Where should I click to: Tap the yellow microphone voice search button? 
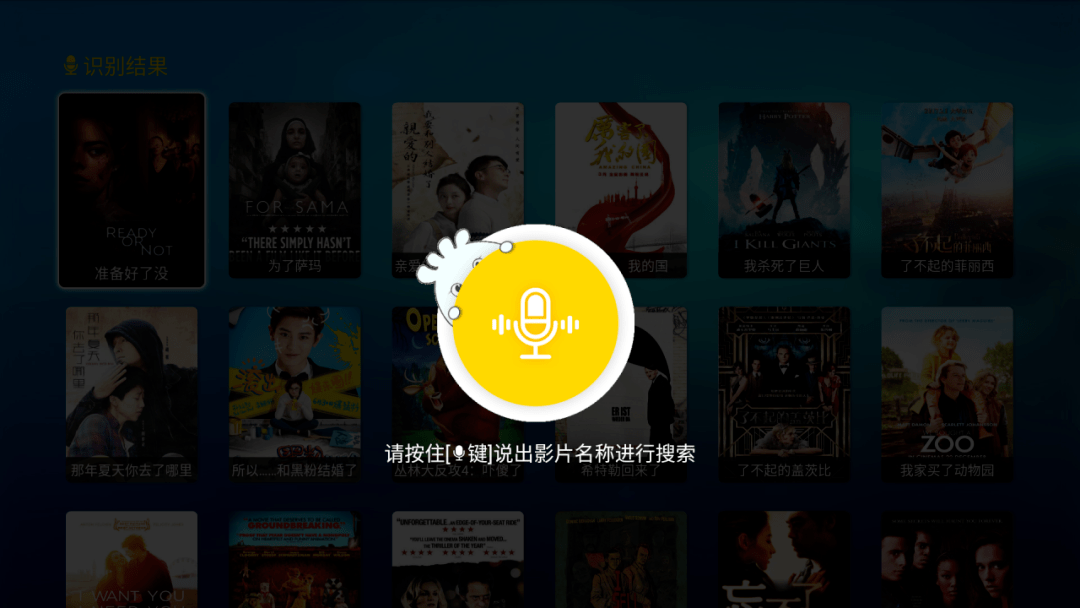click(x=536, y=325)
